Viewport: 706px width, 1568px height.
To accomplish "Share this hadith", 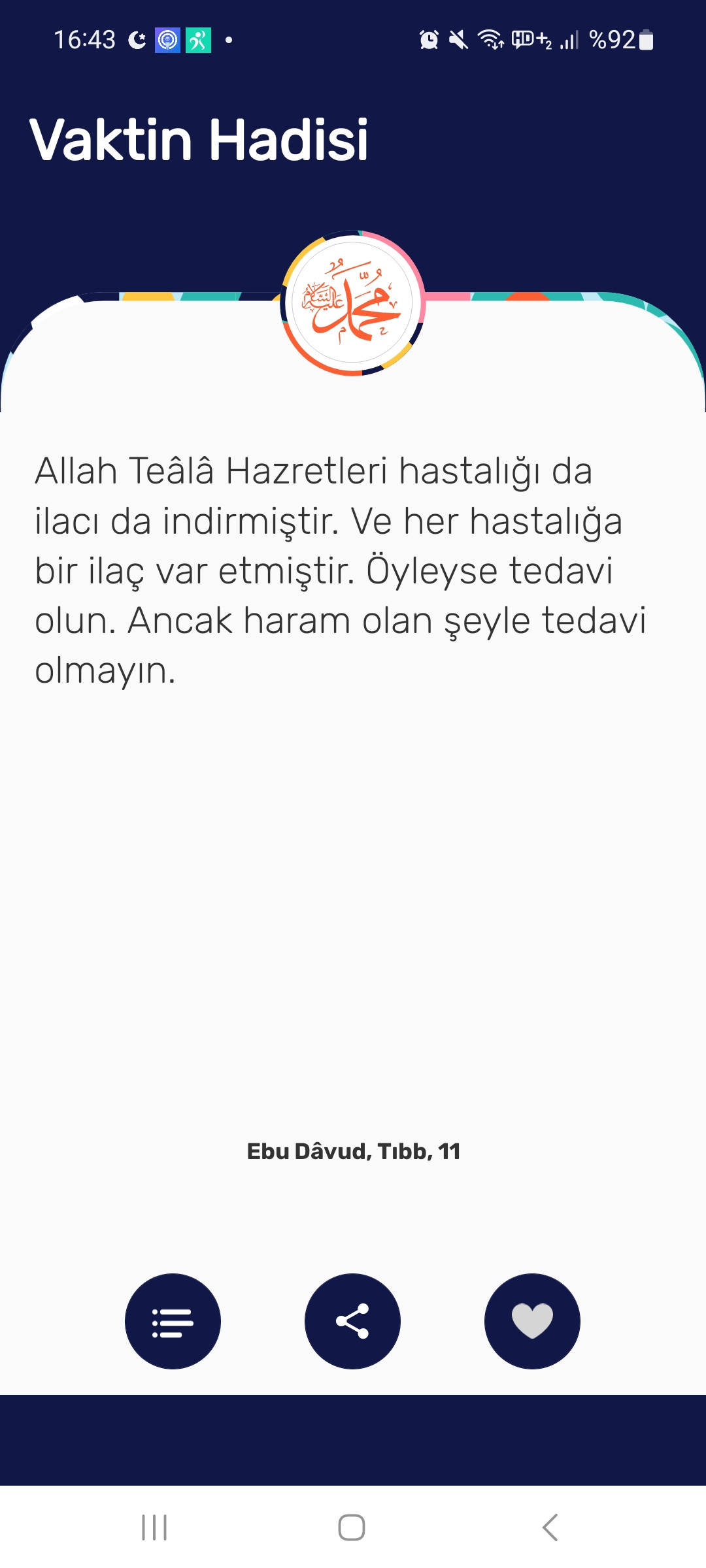I will (352, 1321).
